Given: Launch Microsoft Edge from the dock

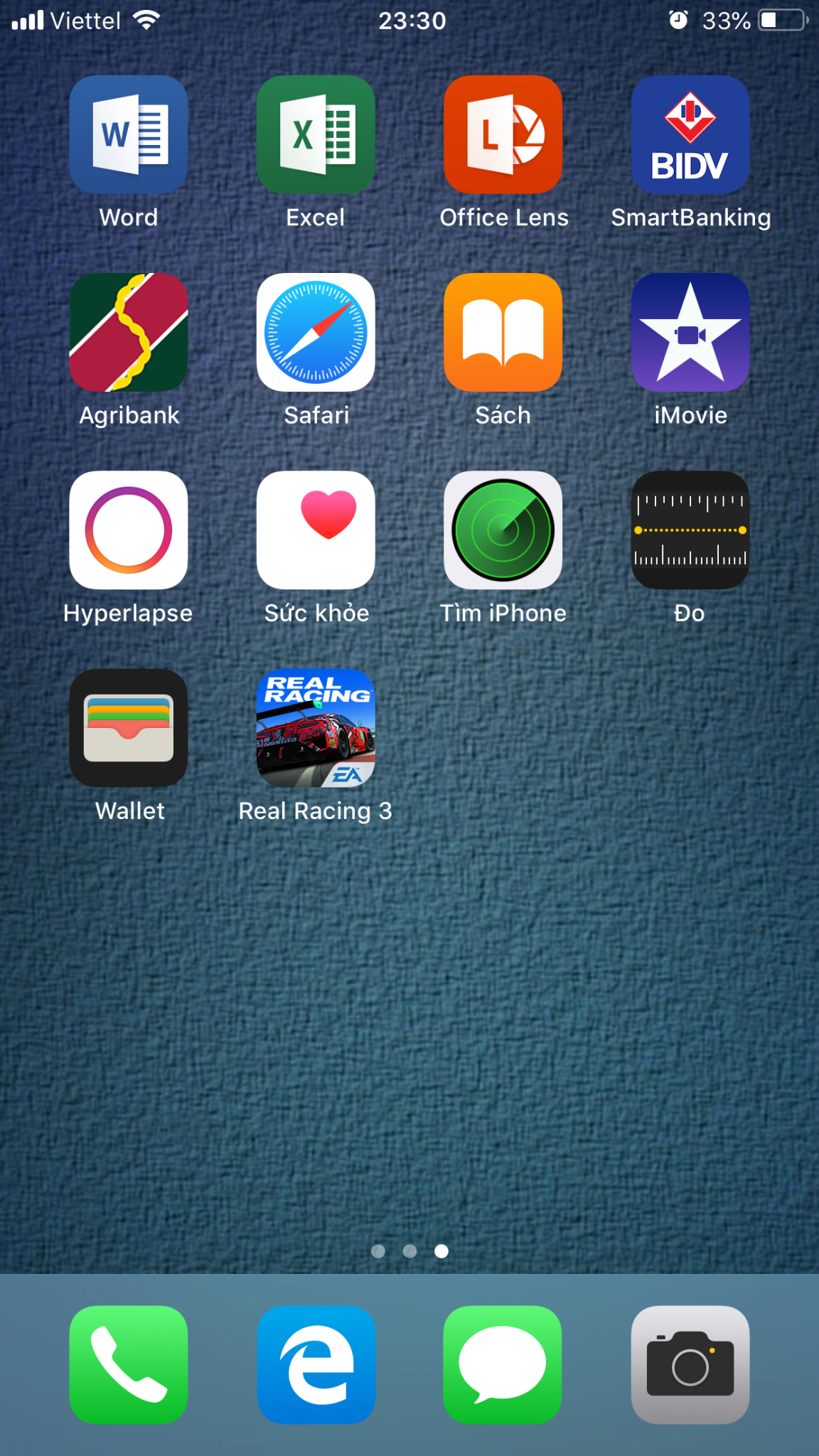Looking at the screenshot, I should (x=316, y=1364).
